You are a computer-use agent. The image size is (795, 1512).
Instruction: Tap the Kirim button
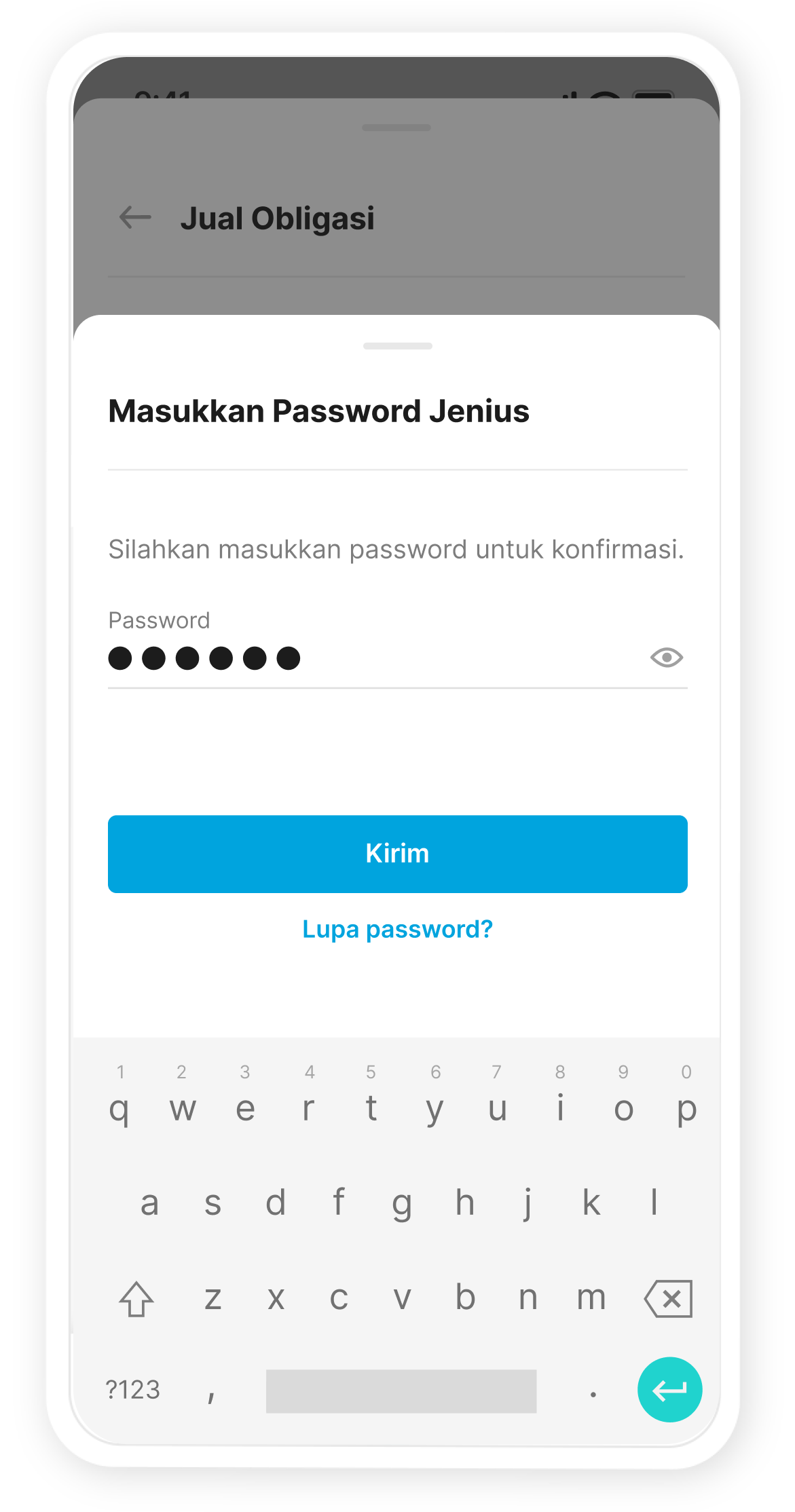click(x=397, y=854)
